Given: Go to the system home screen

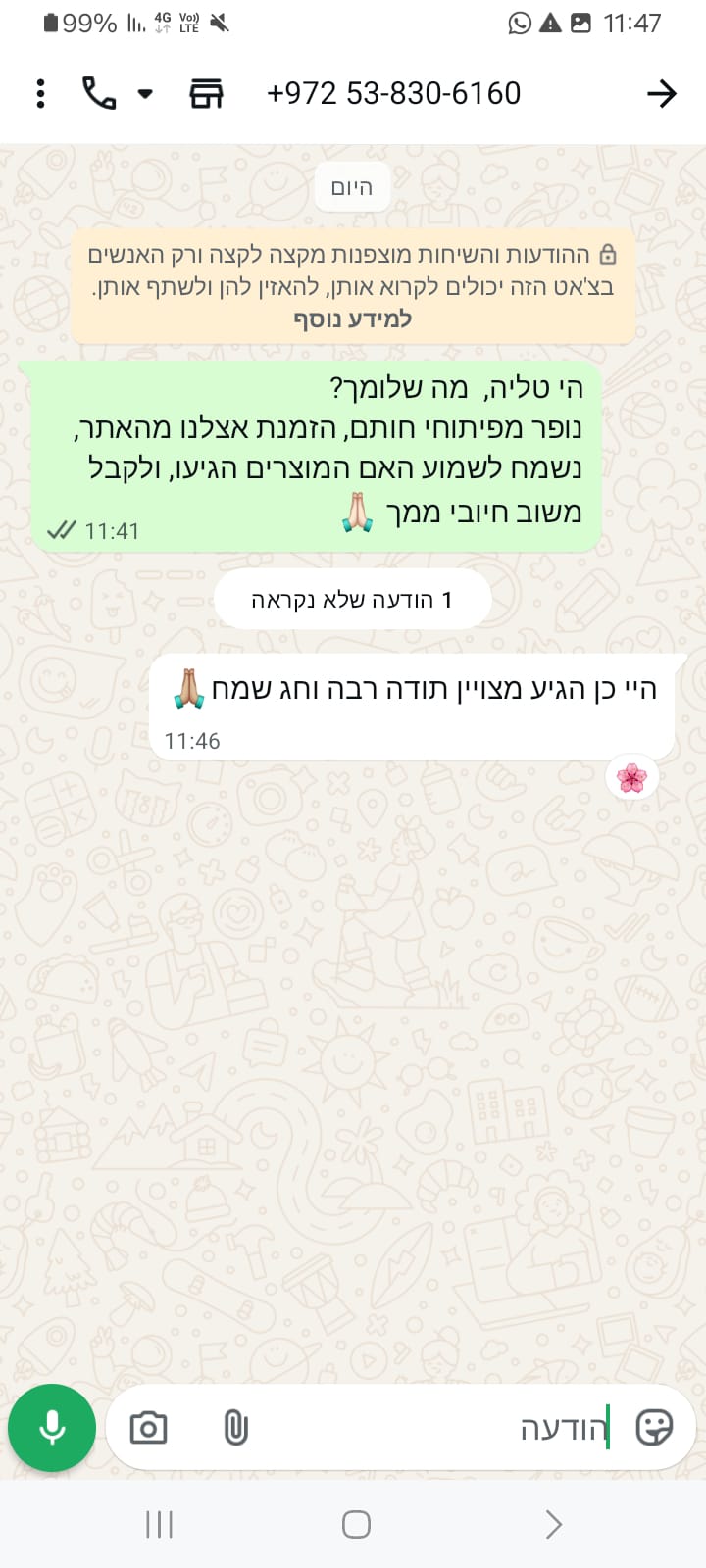Looking at the screenshot, I should (356, 1524).
